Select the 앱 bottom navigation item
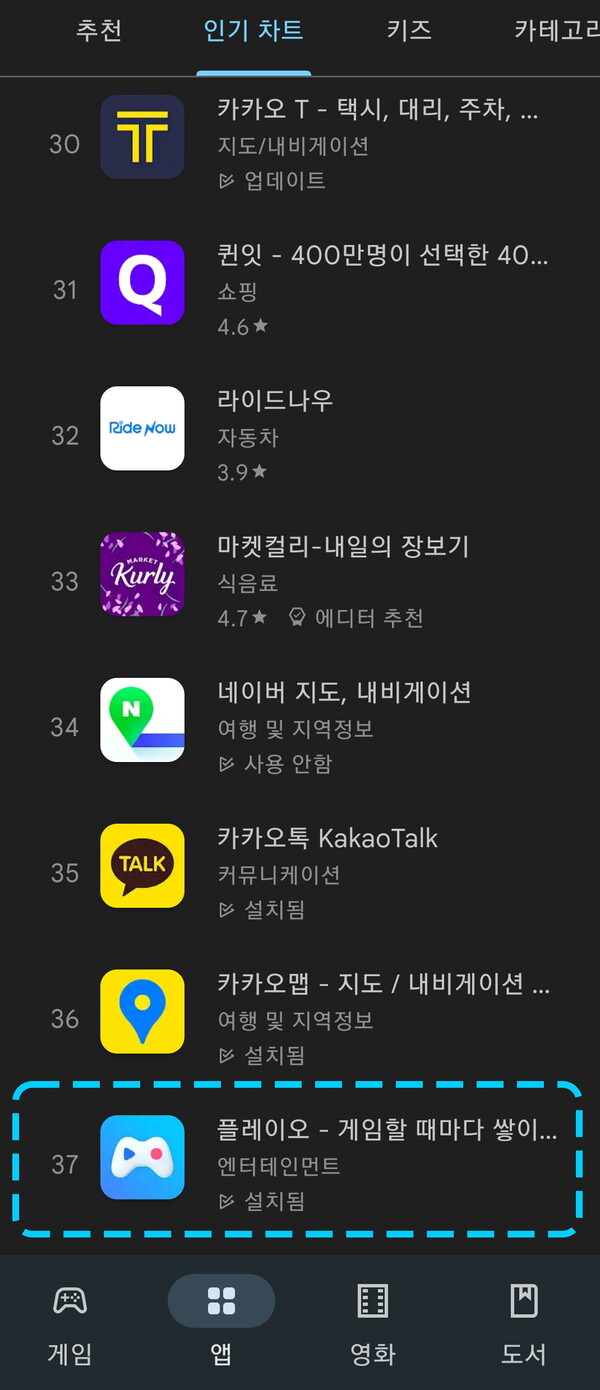Screen dimensions: 600x1390 221,1323
